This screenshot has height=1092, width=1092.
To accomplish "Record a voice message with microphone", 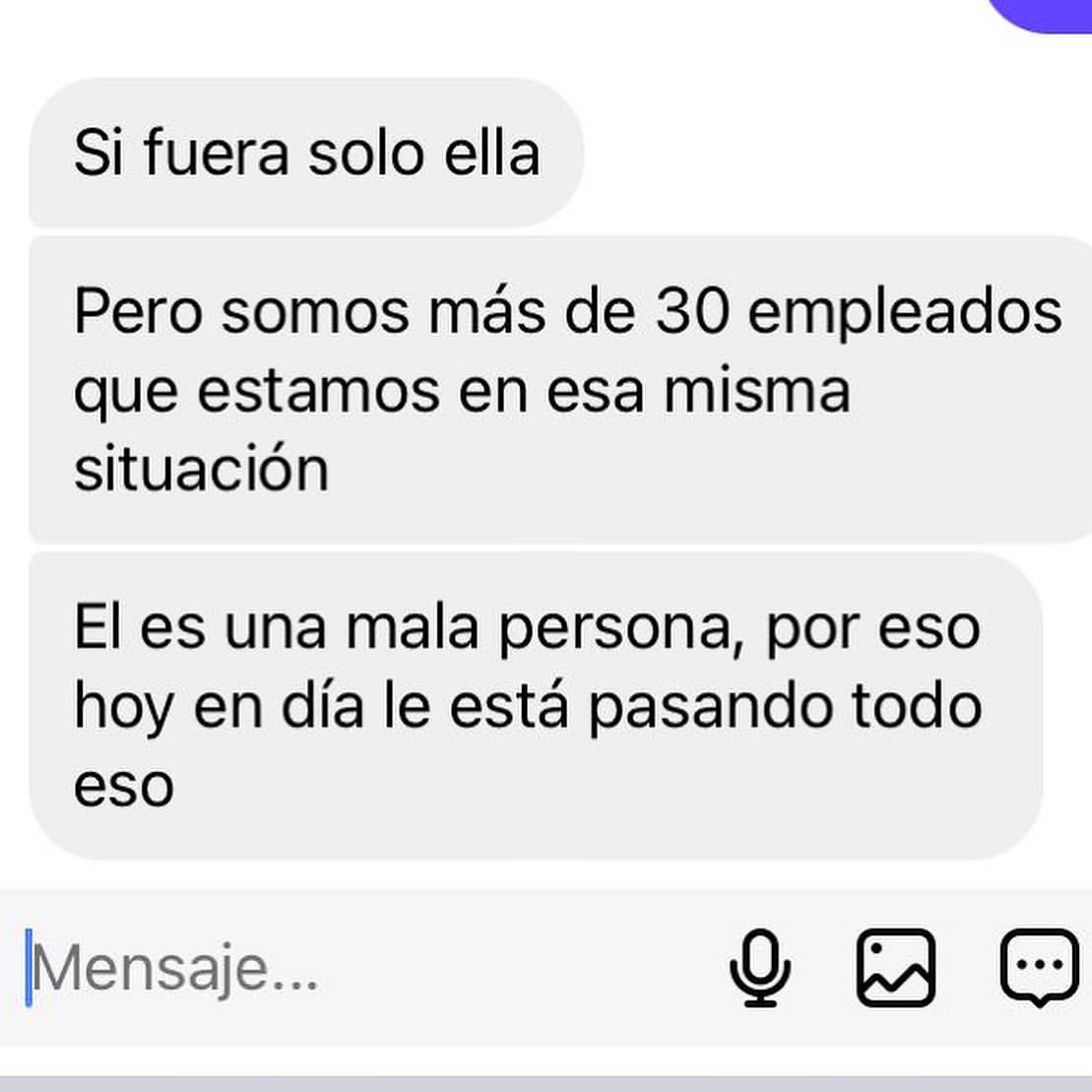I will [759, 968].
